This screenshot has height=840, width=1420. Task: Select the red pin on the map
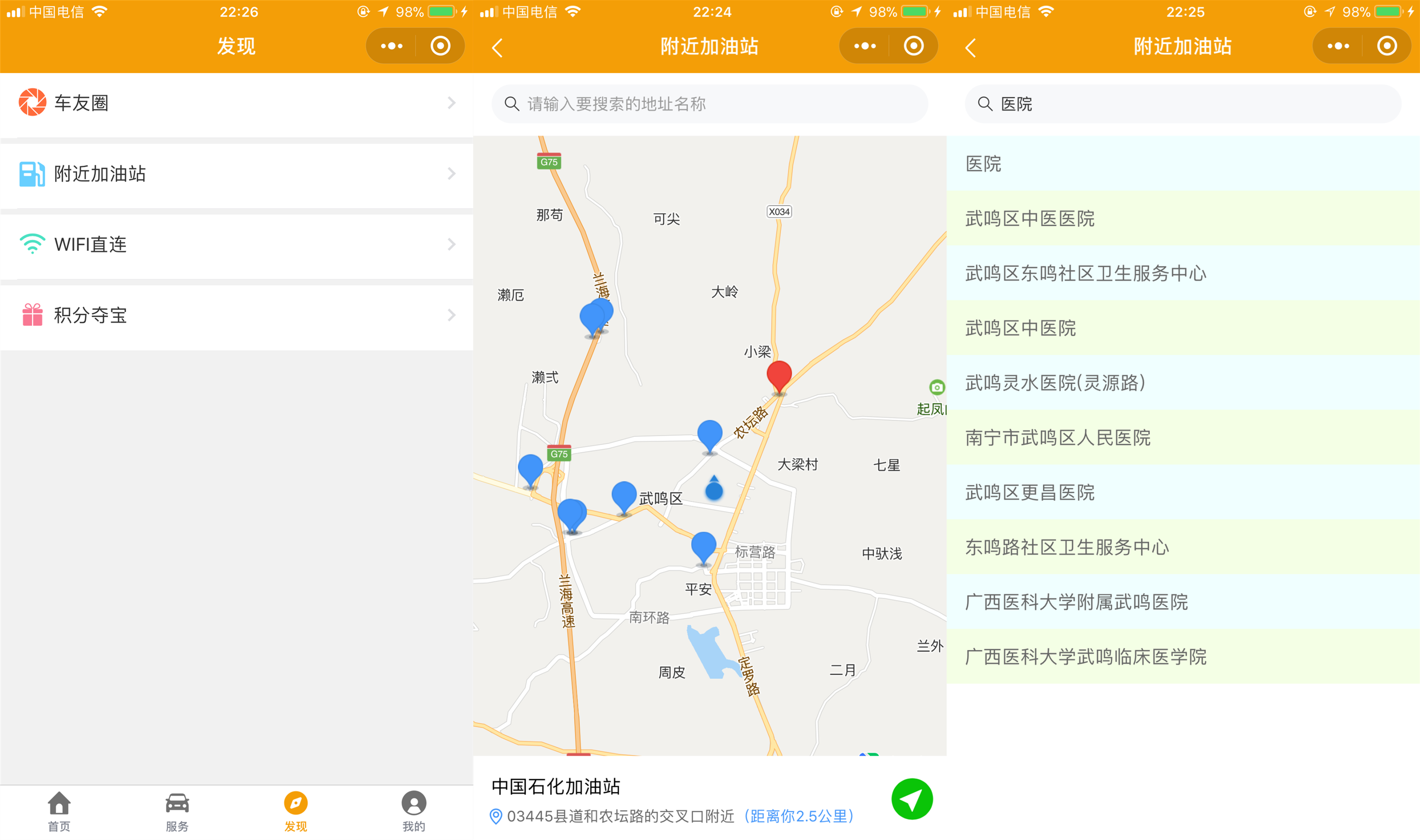tap(779, 375)
